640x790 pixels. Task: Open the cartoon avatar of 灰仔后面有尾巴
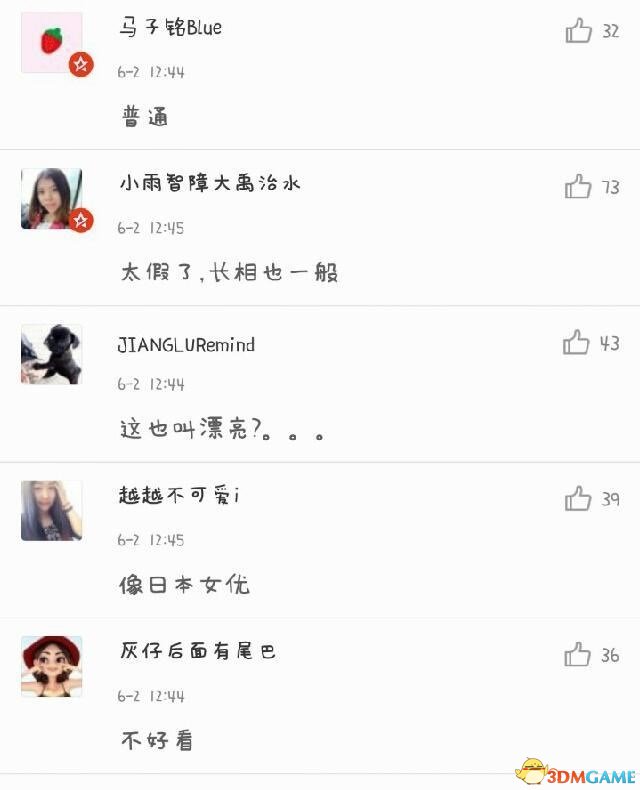[52, 666]
